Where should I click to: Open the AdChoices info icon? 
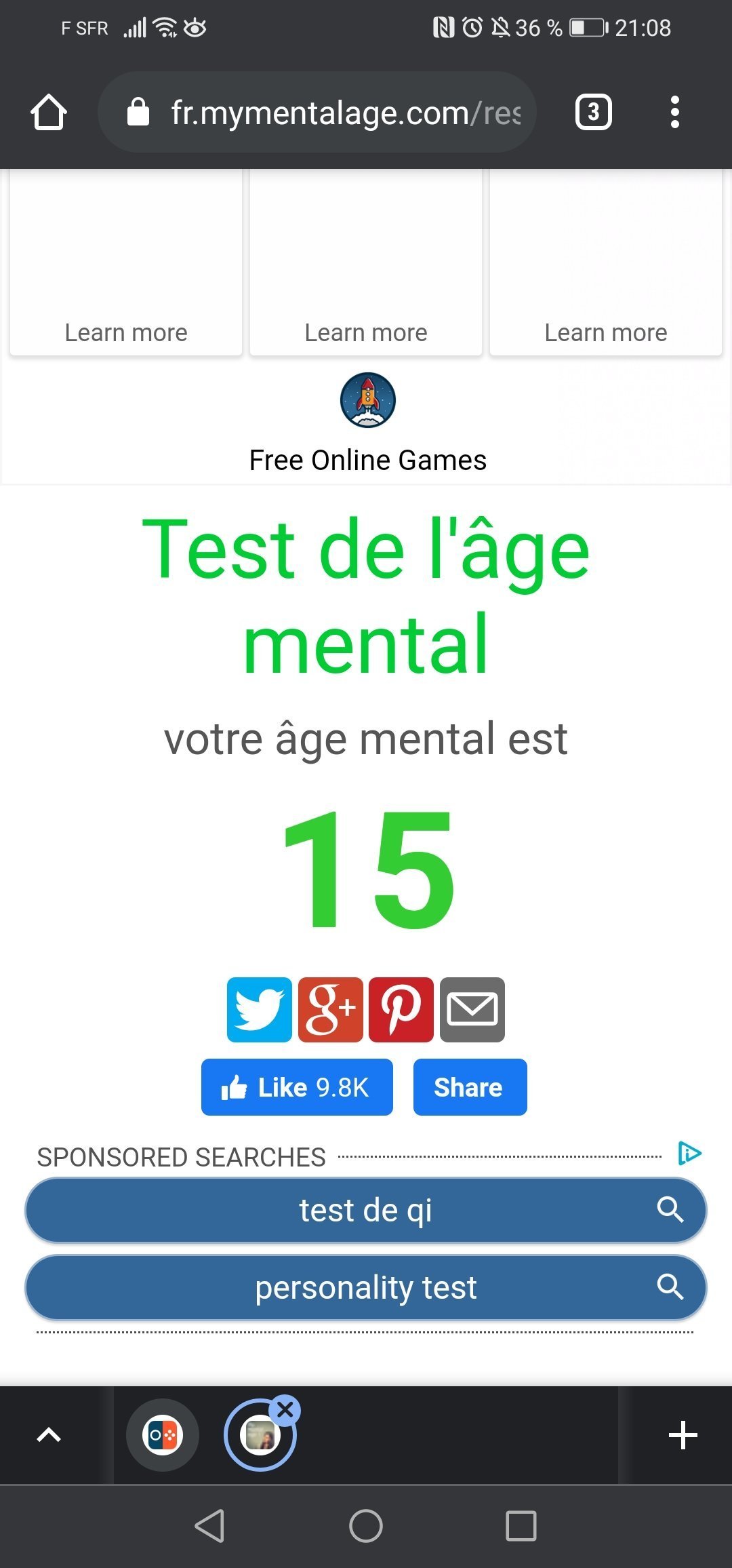pos(690,1153)
